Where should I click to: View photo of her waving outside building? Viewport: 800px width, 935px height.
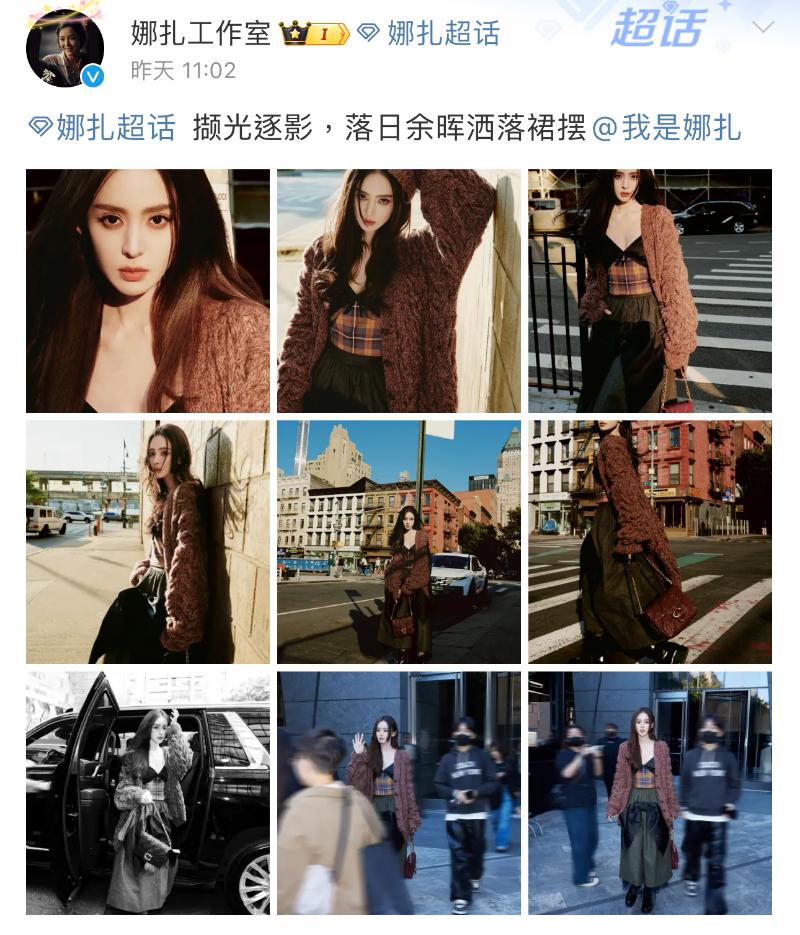click(399, 793)
